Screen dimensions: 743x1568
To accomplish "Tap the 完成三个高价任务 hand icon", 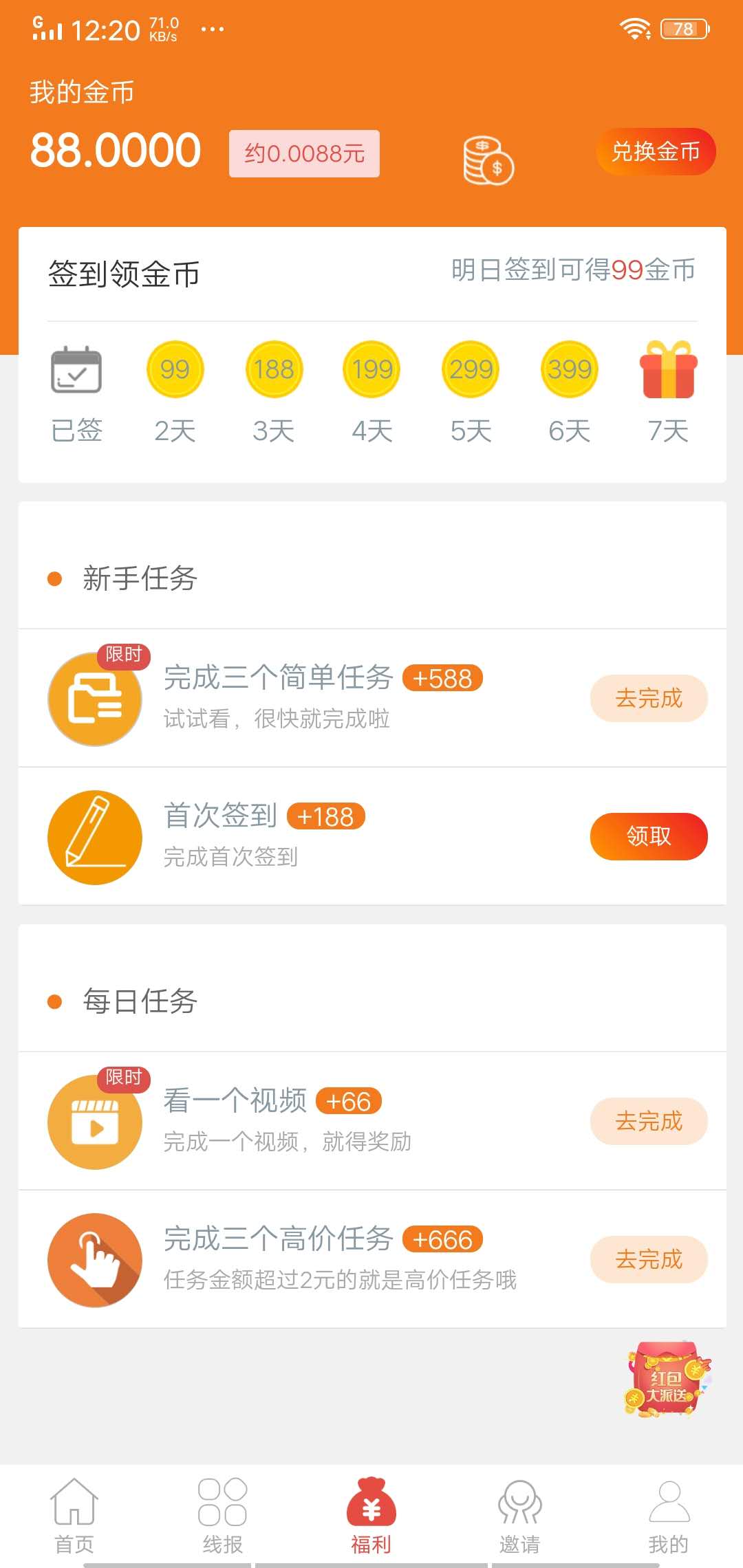I will coord(95,1259).
